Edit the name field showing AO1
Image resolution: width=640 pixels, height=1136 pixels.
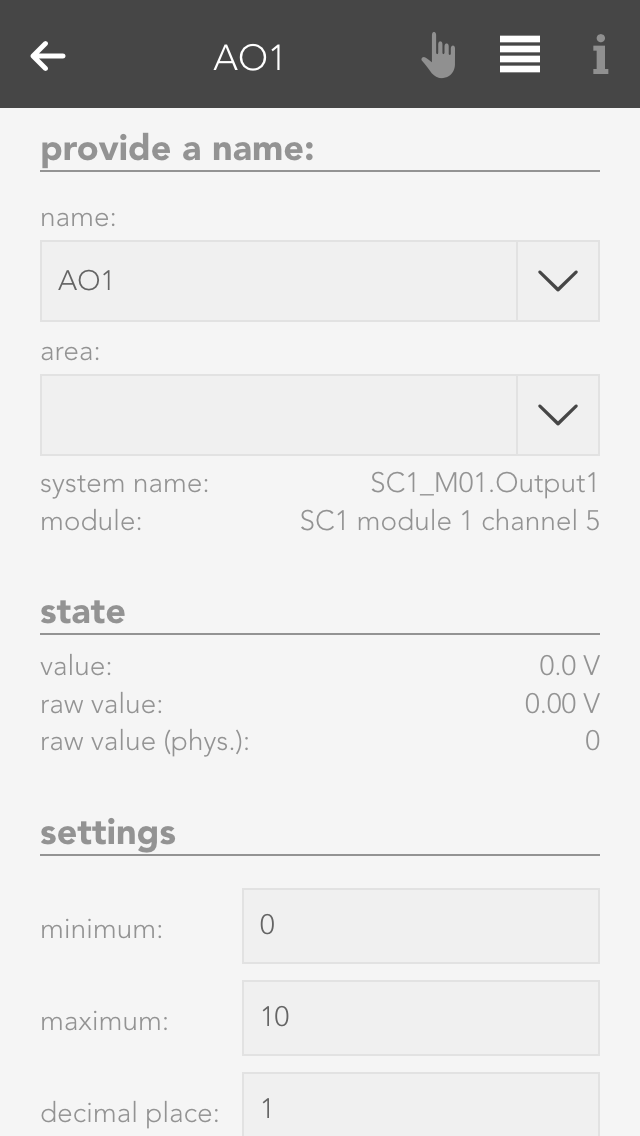click(278, 281)
